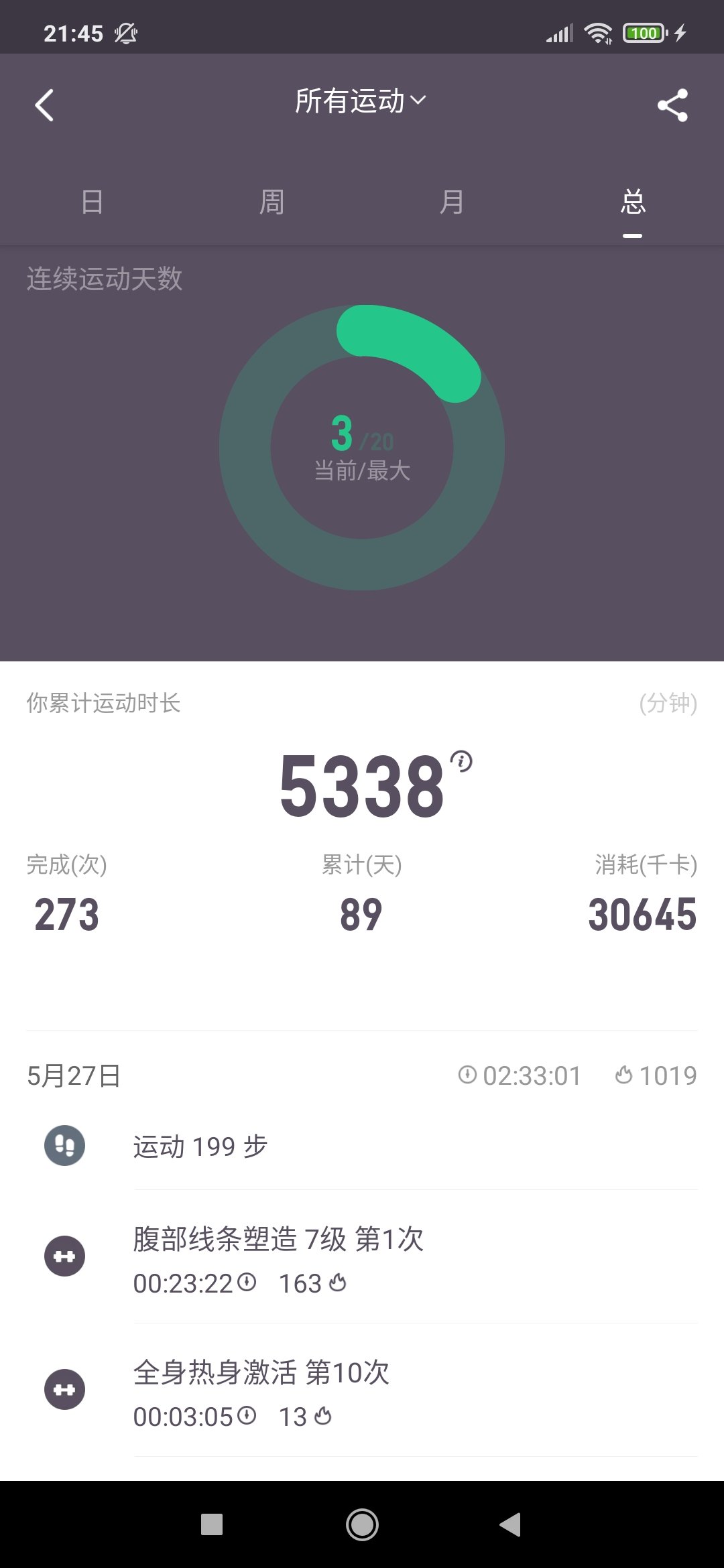
Task: Tap the info icon beside 5338
Action: 461,761
